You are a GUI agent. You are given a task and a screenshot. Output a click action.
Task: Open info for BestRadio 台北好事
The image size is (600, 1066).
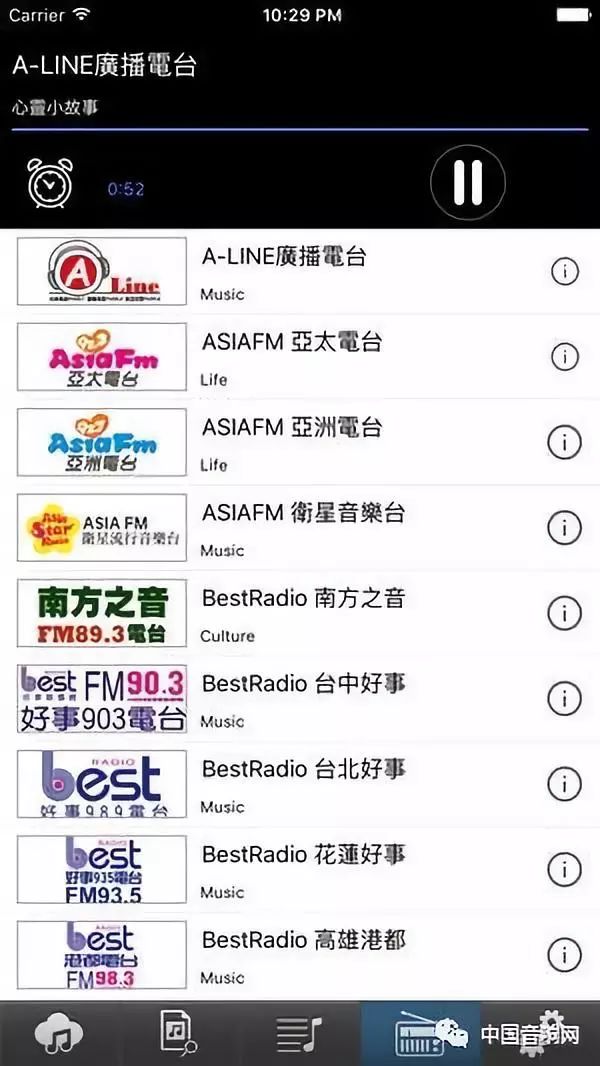click(x=565, y=783)
